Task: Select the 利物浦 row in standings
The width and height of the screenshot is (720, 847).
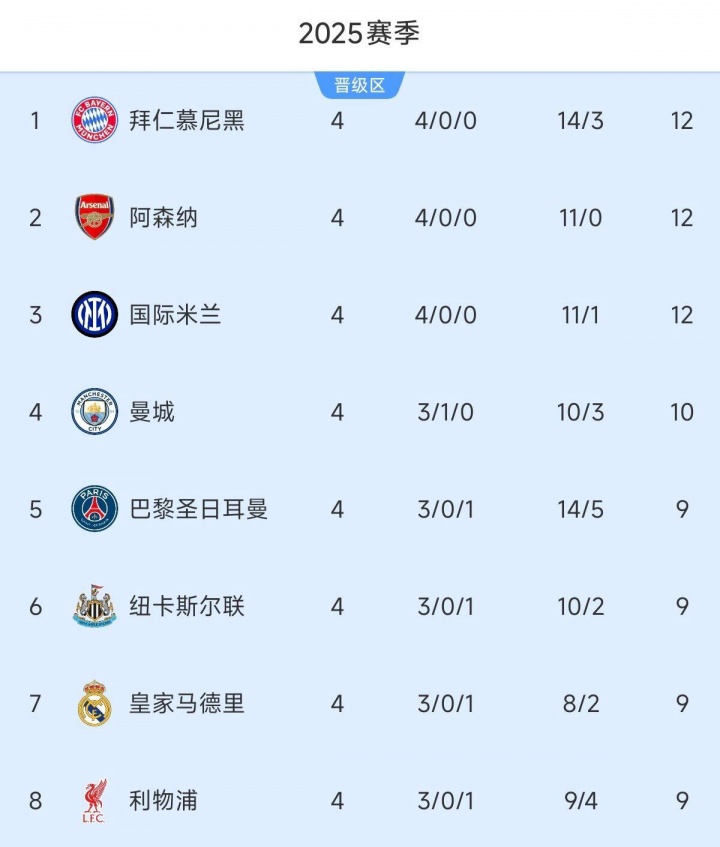Action: 163,800
